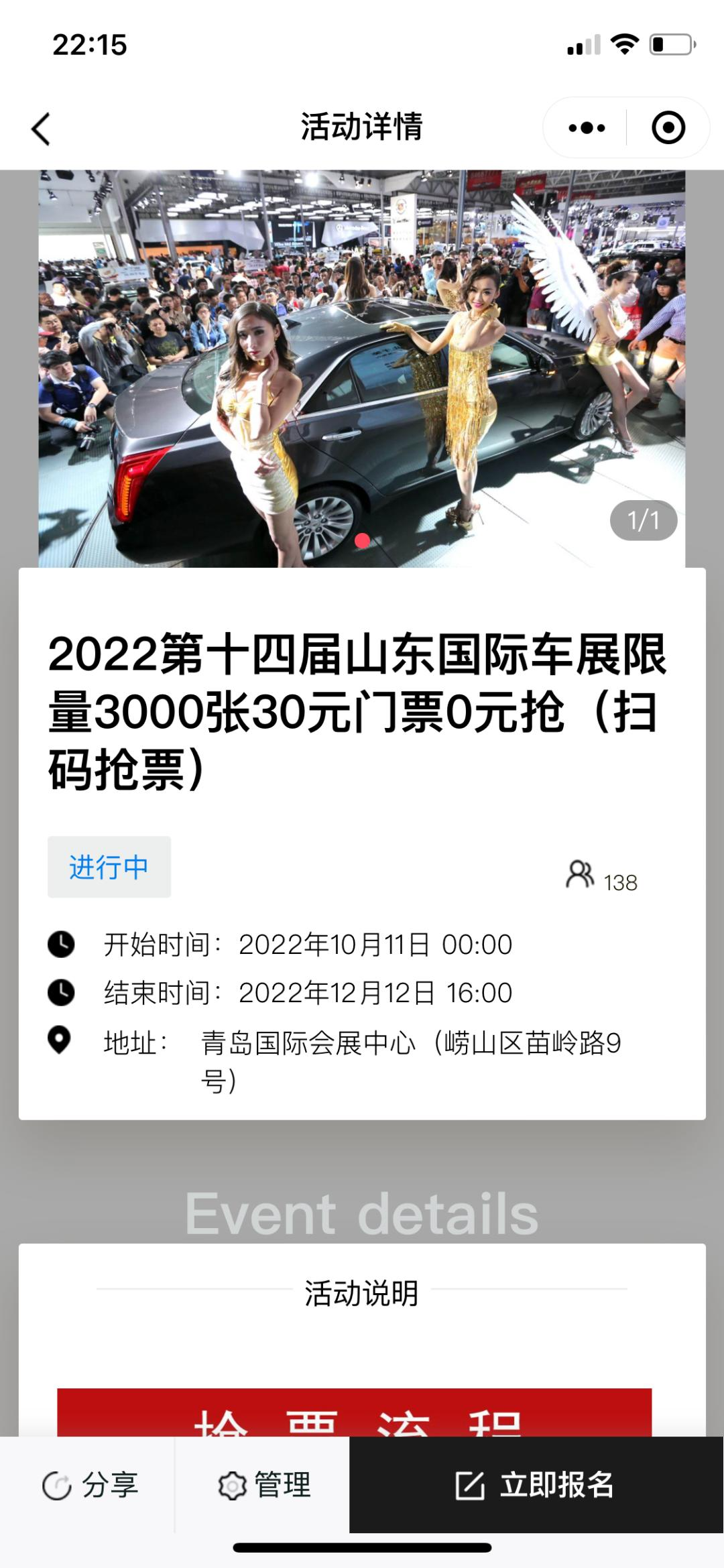Open the car show banner photo
This screenshot has width=724, height=1568.
point(361,369)
